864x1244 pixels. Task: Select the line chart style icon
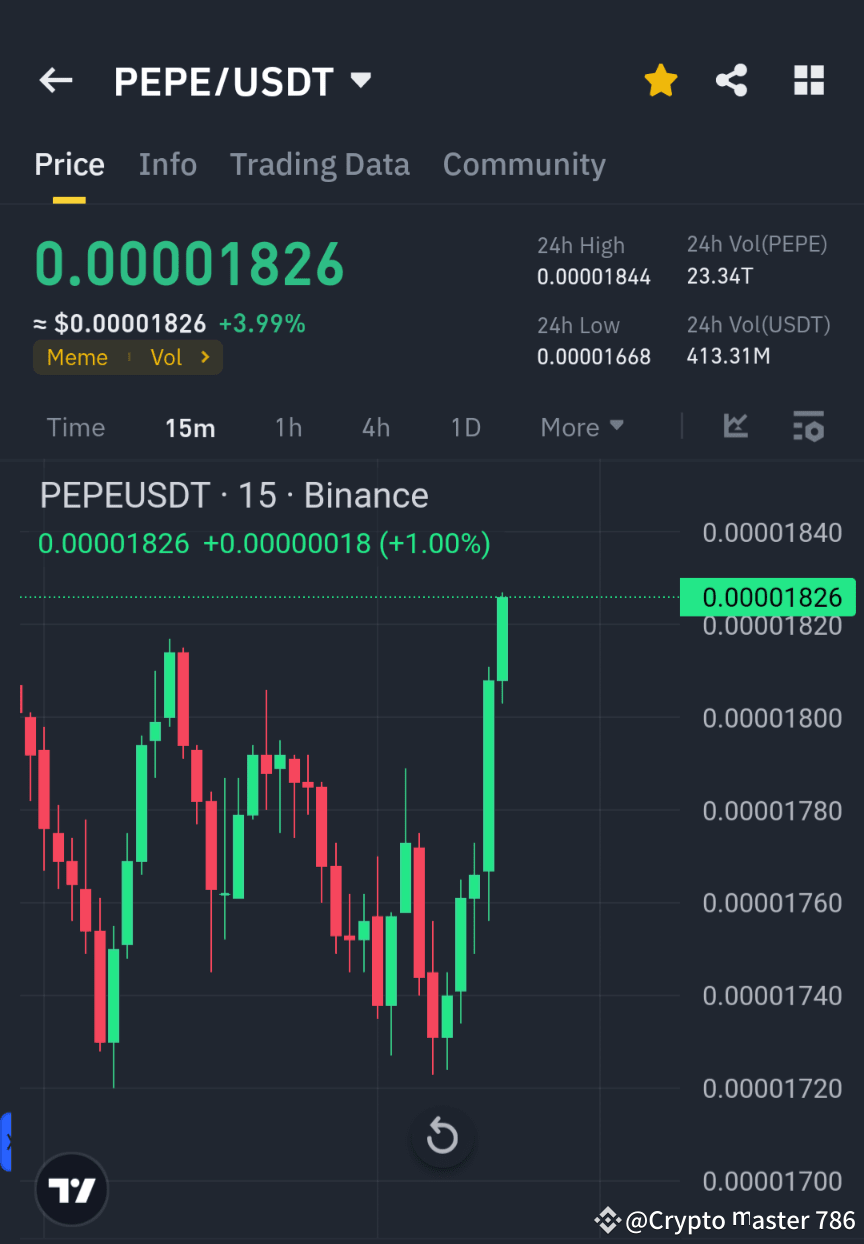tap(735, 427)
